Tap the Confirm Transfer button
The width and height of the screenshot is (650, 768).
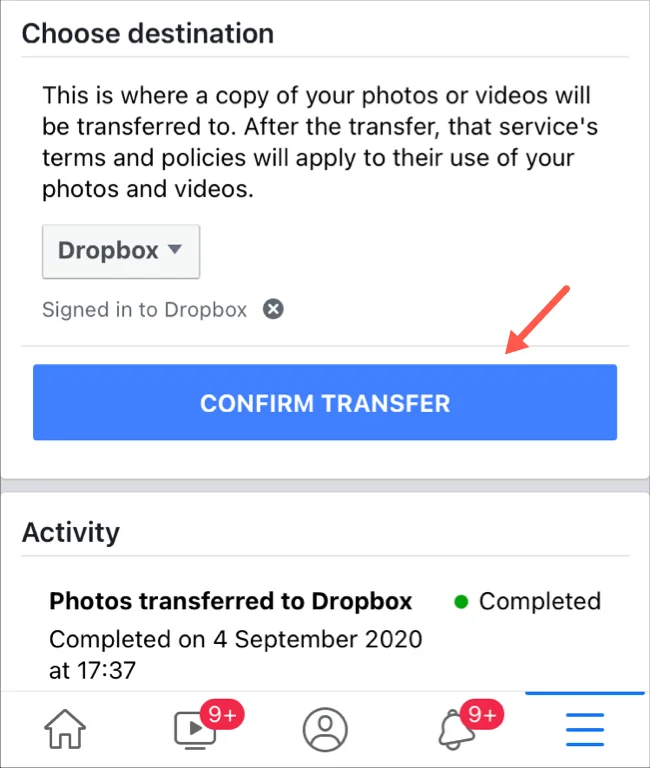pos(325,403)
